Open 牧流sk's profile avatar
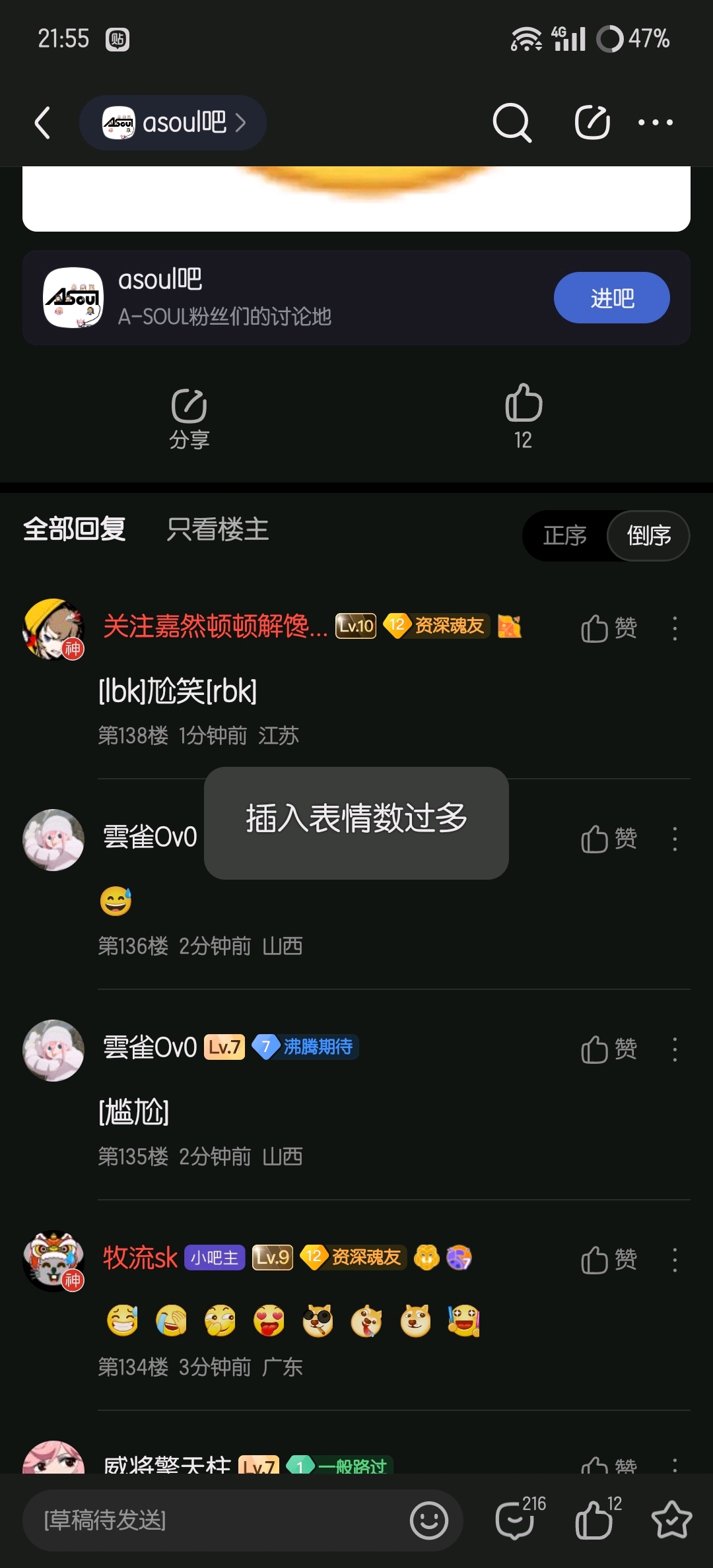This screenshot has height=1568, width=713. pyautogui.click(x=53, y=1260)
